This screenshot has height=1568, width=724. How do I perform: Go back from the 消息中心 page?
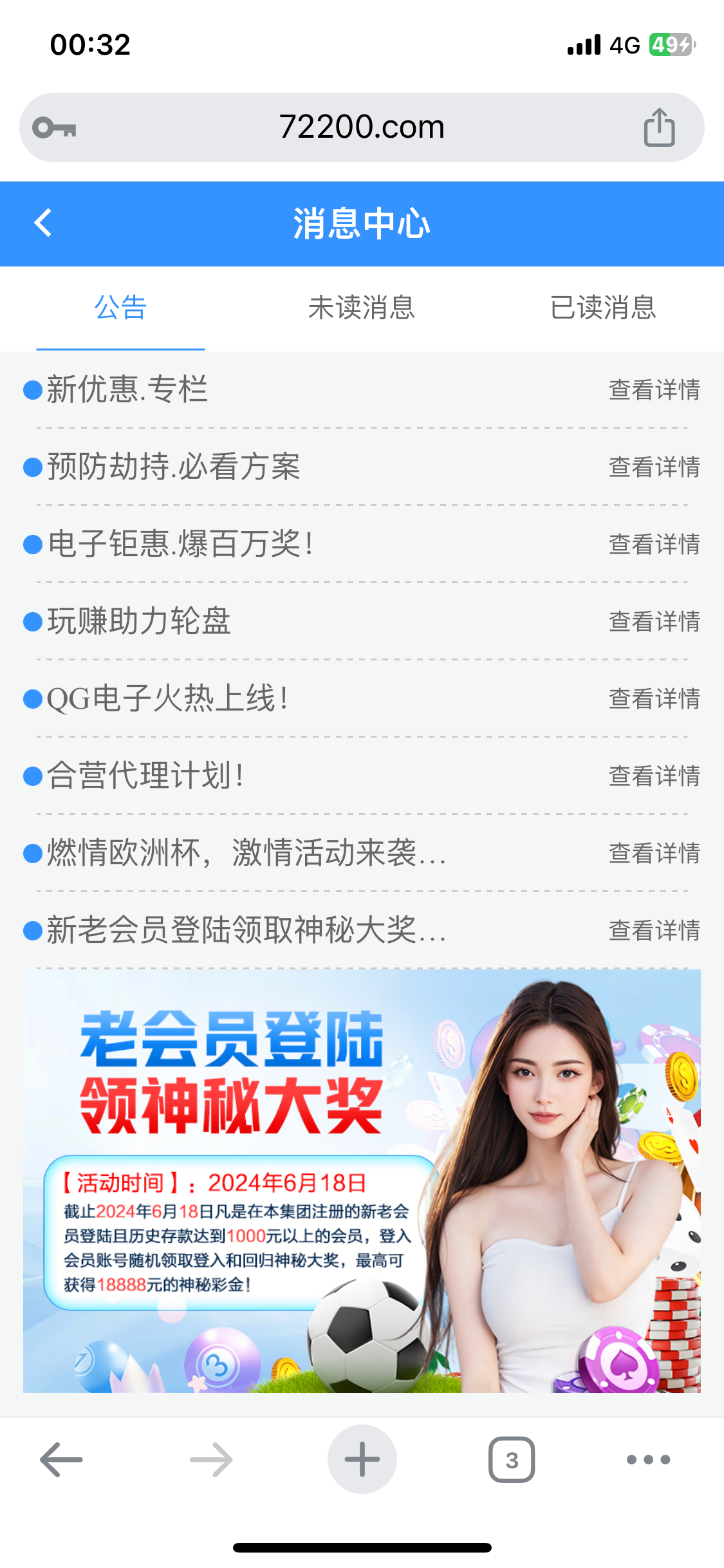pos(43,223)
